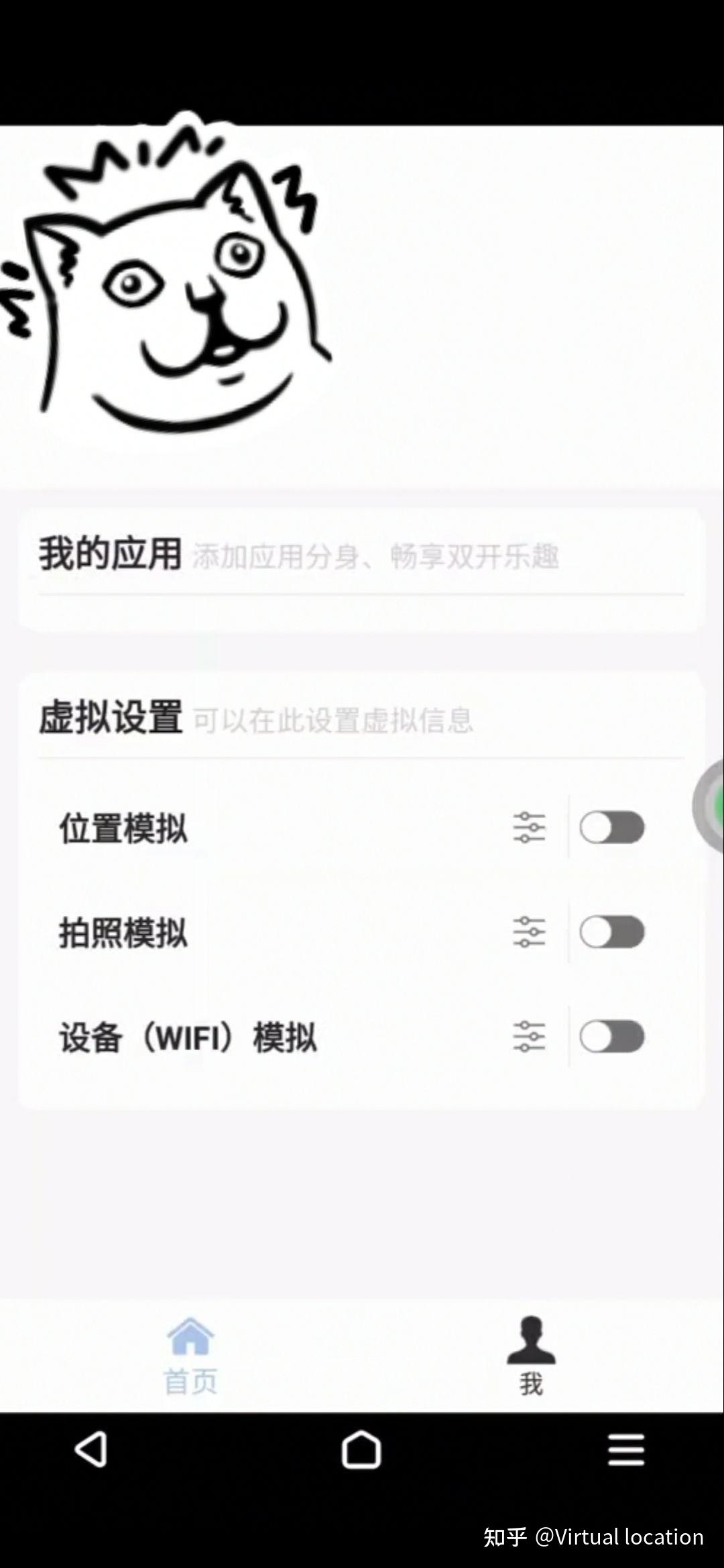Open settings for 设备（WIFI）模拟

[529, 1037]
